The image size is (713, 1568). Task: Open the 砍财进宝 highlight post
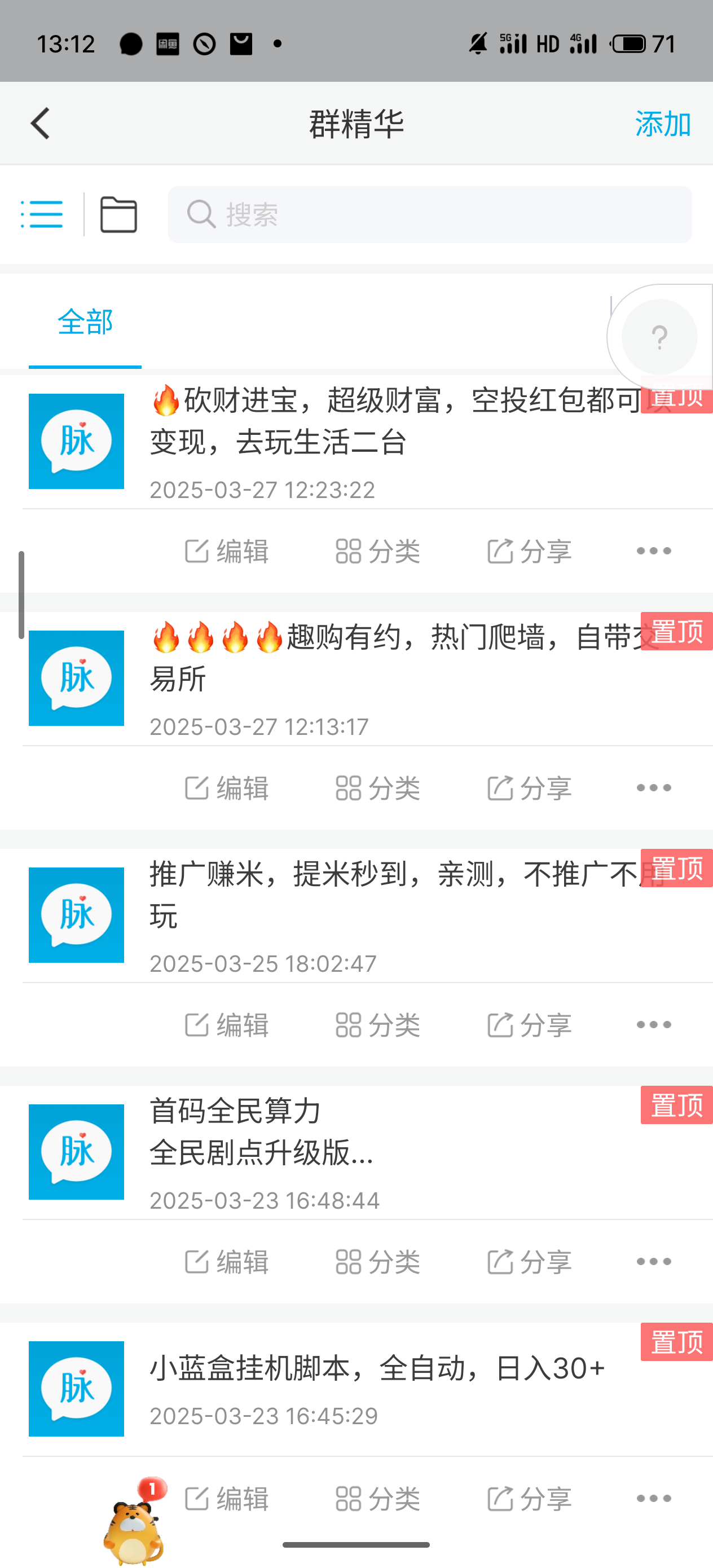pyautogui.click(x=368, y=441)
